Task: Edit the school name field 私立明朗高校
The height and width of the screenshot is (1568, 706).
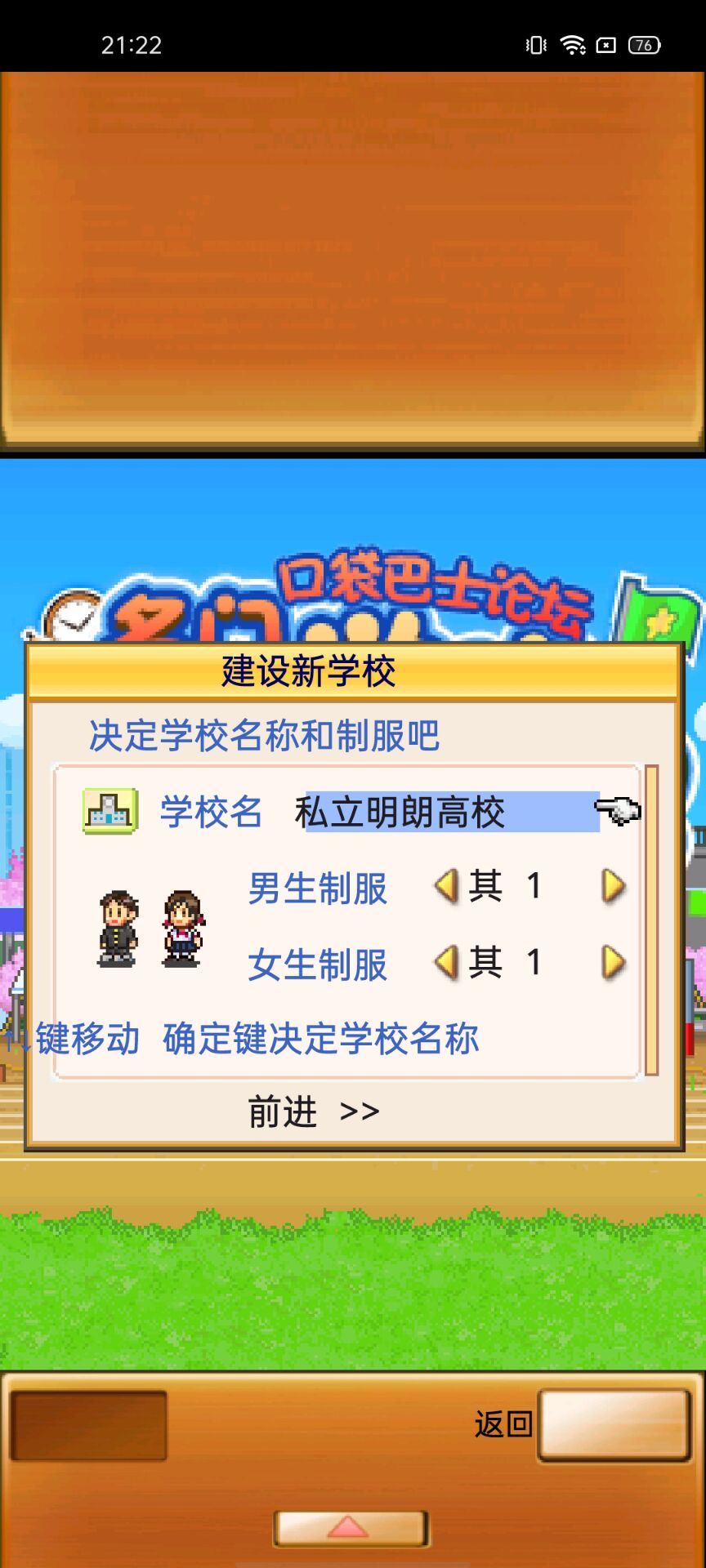Action: 451,812
